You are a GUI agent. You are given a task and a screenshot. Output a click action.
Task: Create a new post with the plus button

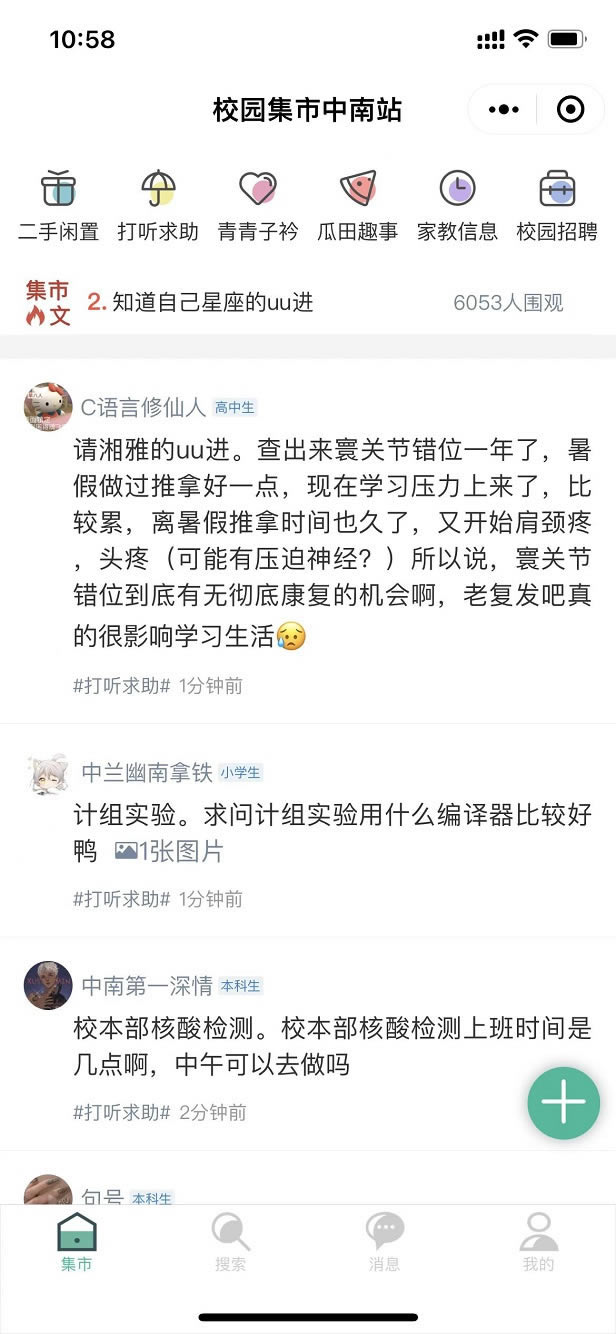click(x=564, y=1103)
